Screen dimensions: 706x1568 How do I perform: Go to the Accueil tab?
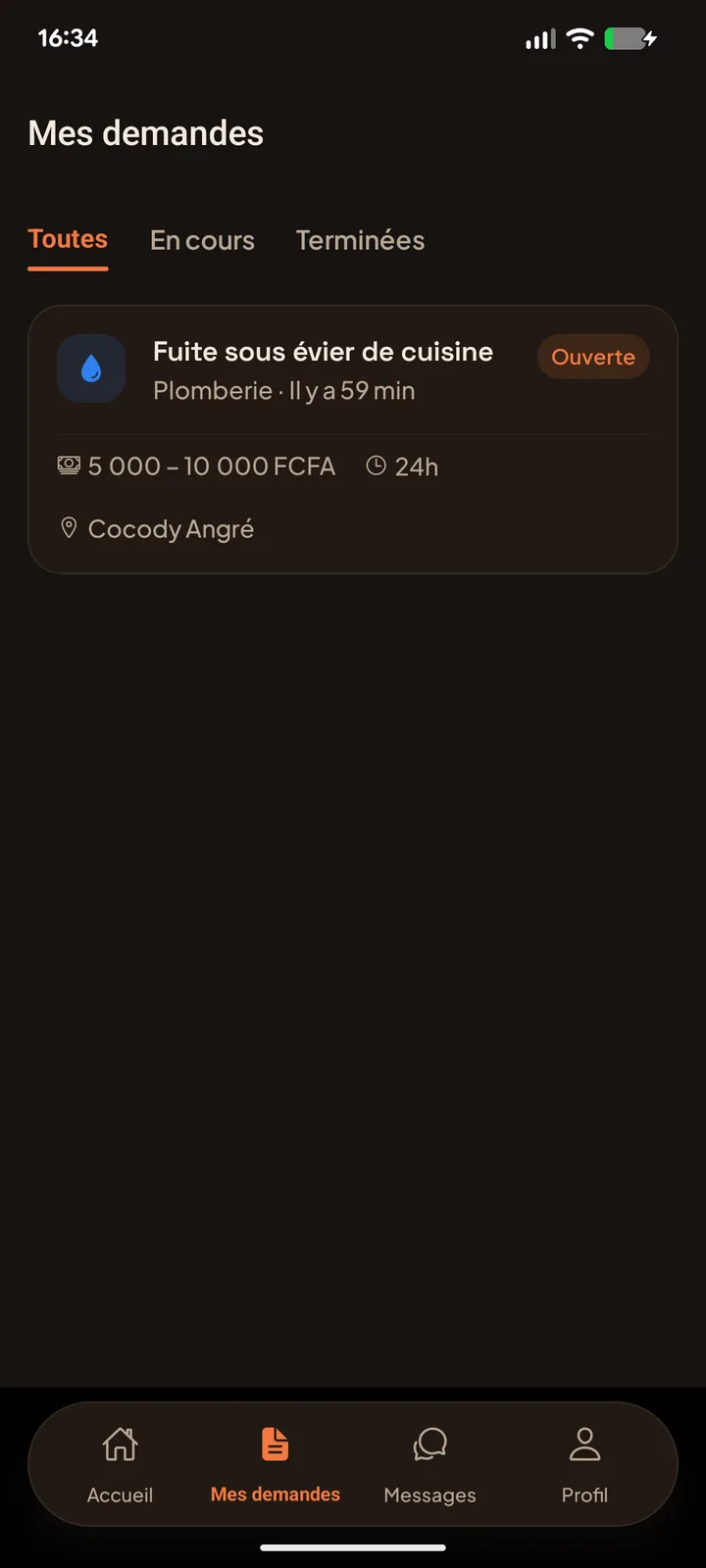point(120,1464)
